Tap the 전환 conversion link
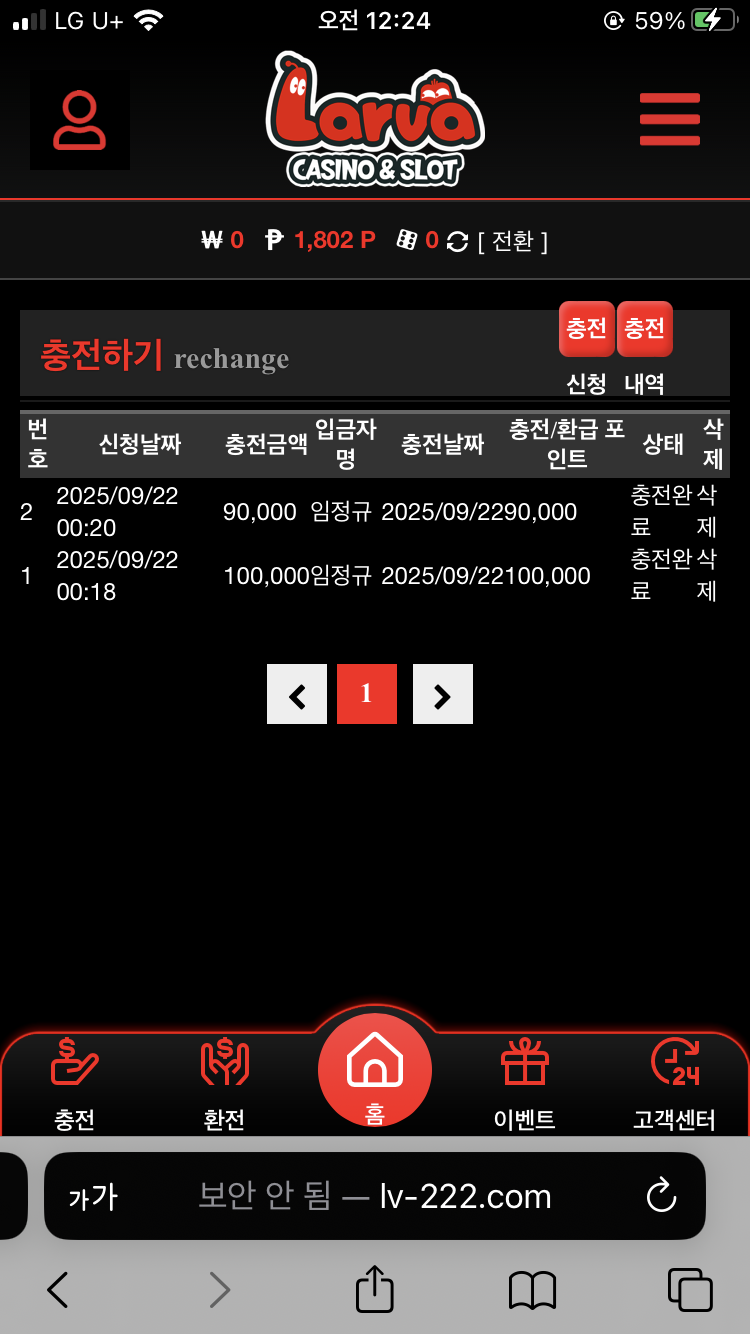Image resolution: width=750 pixels, height=1334 pixels. pyautogui.click(x=513, y=241)
